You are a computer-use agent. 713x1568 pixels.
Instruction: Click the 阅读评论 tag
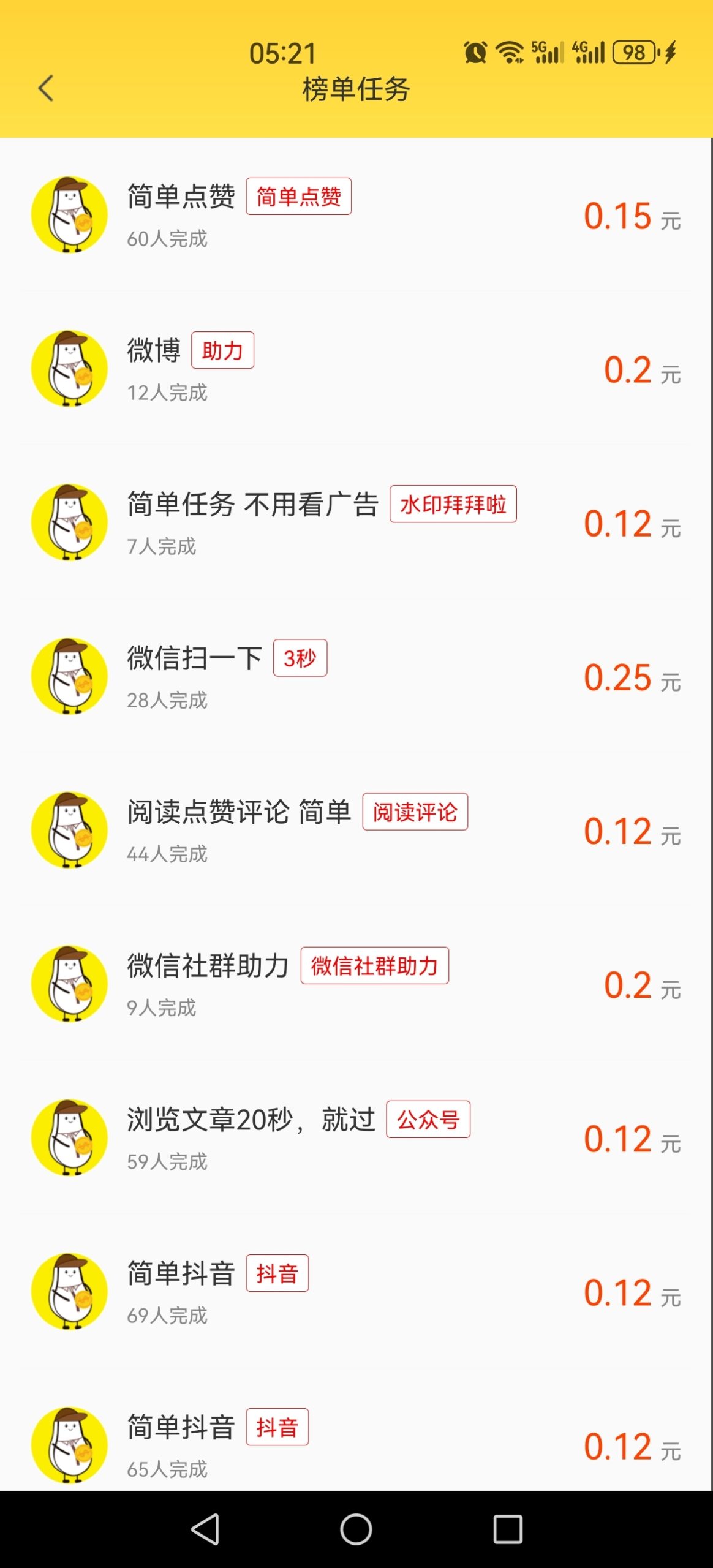[x=415, y=812]
